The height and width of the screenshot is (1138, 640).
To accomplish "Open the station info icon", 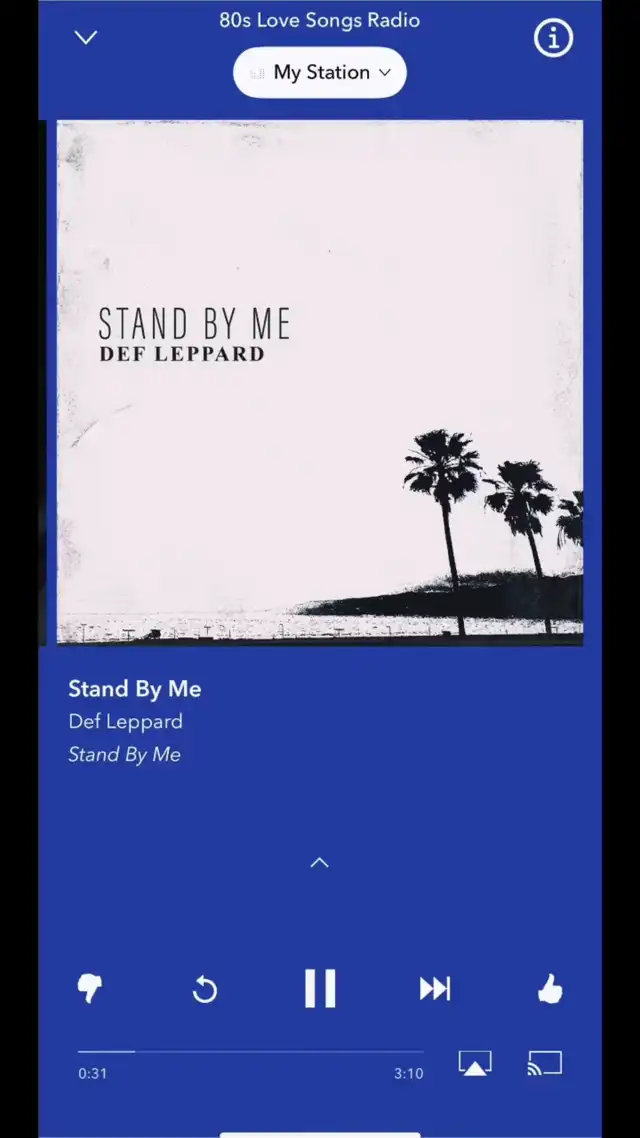I will click(553, 38).
